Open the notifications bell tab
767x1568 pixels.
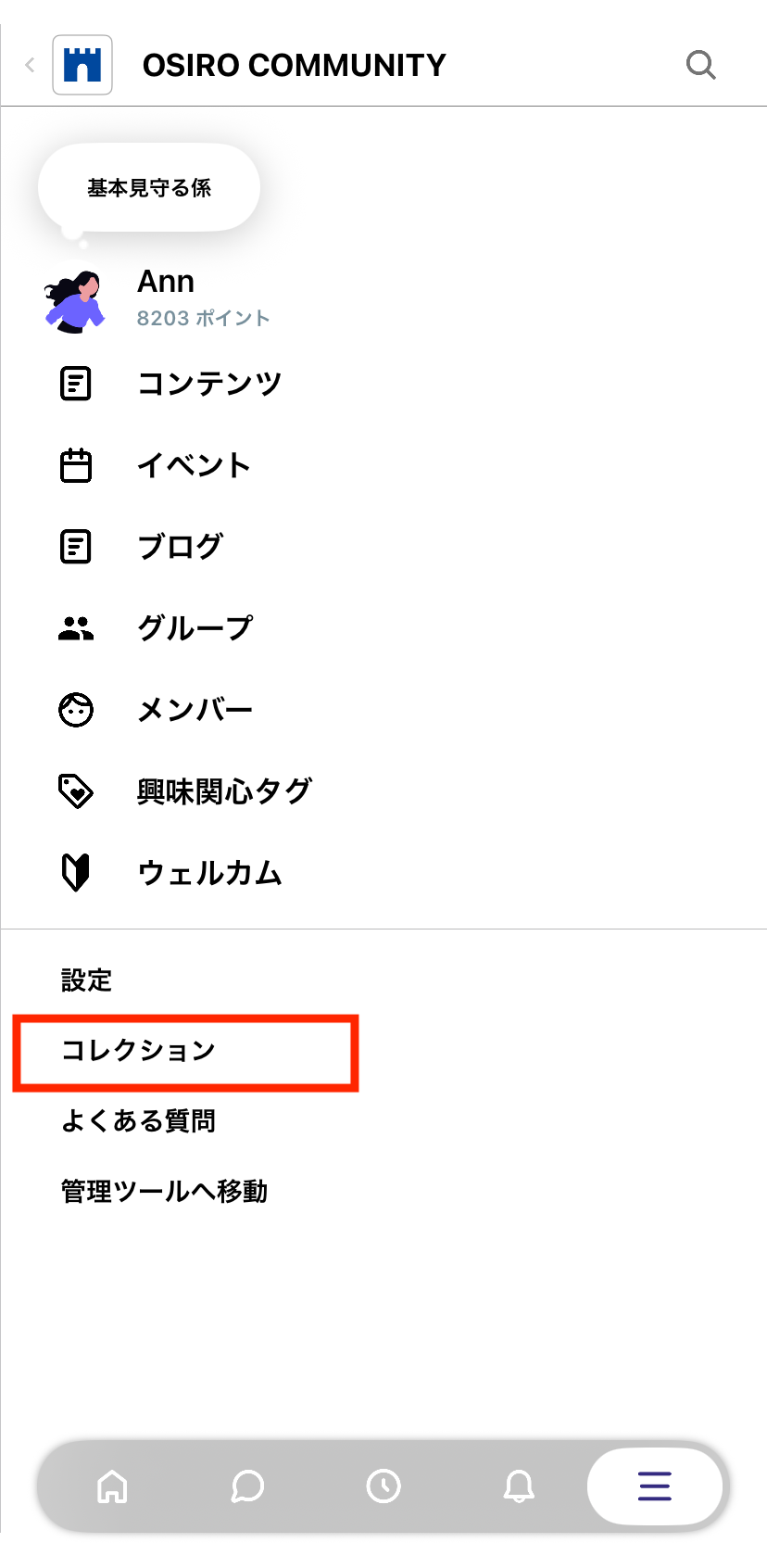pos(519,1486)
